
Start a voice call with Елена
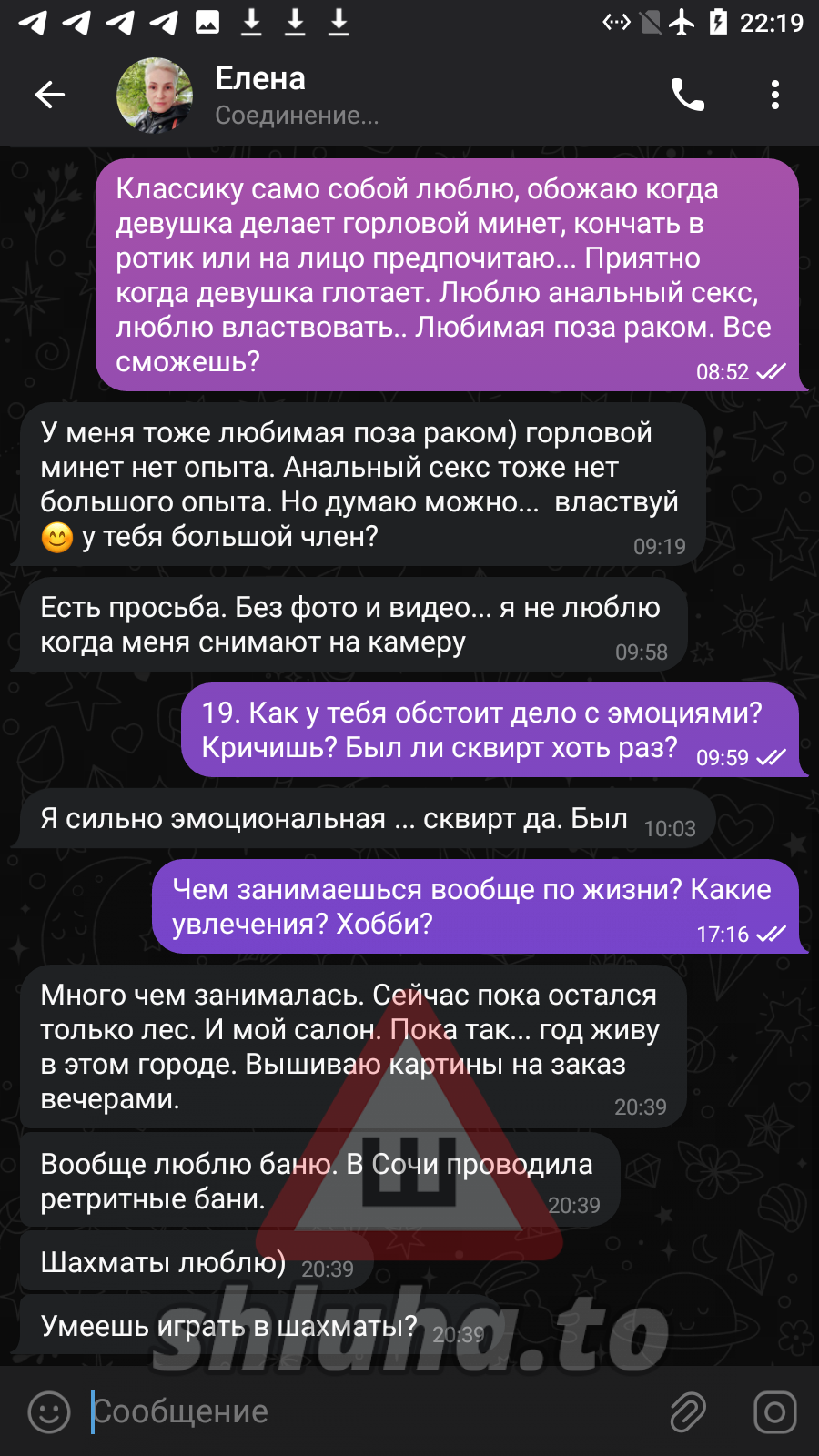tap(688, 95)
